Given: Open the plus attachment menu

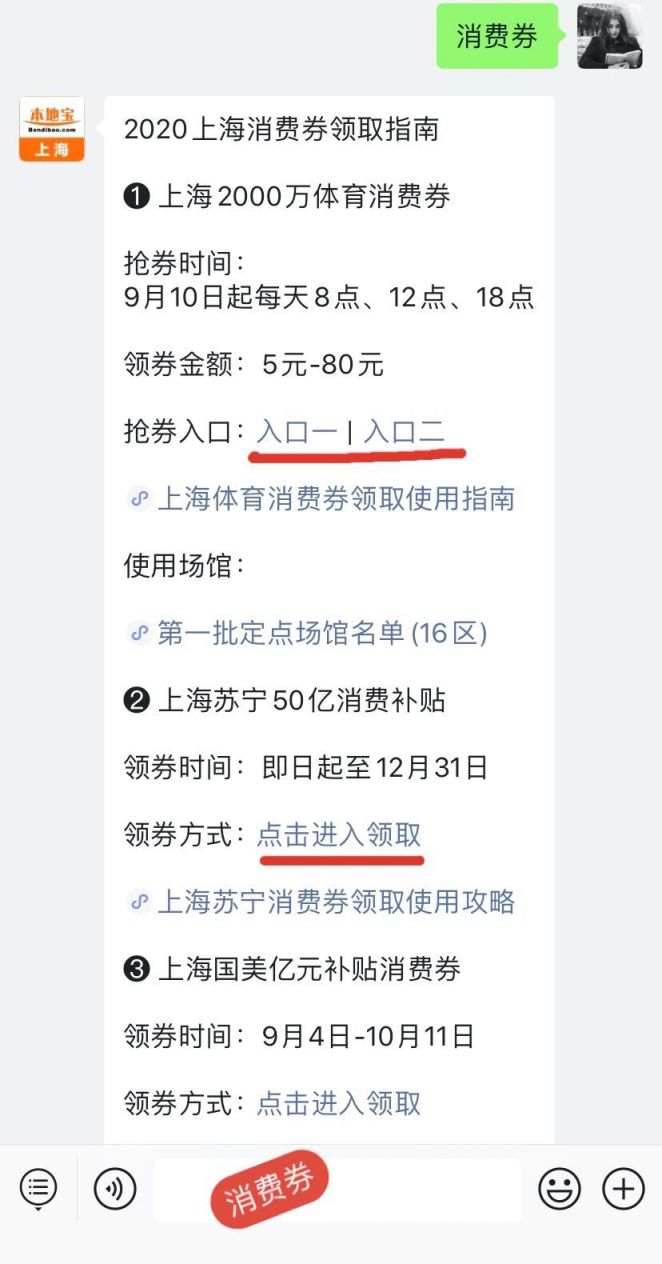Looking at the screenshot, I should coord(623,1189).
